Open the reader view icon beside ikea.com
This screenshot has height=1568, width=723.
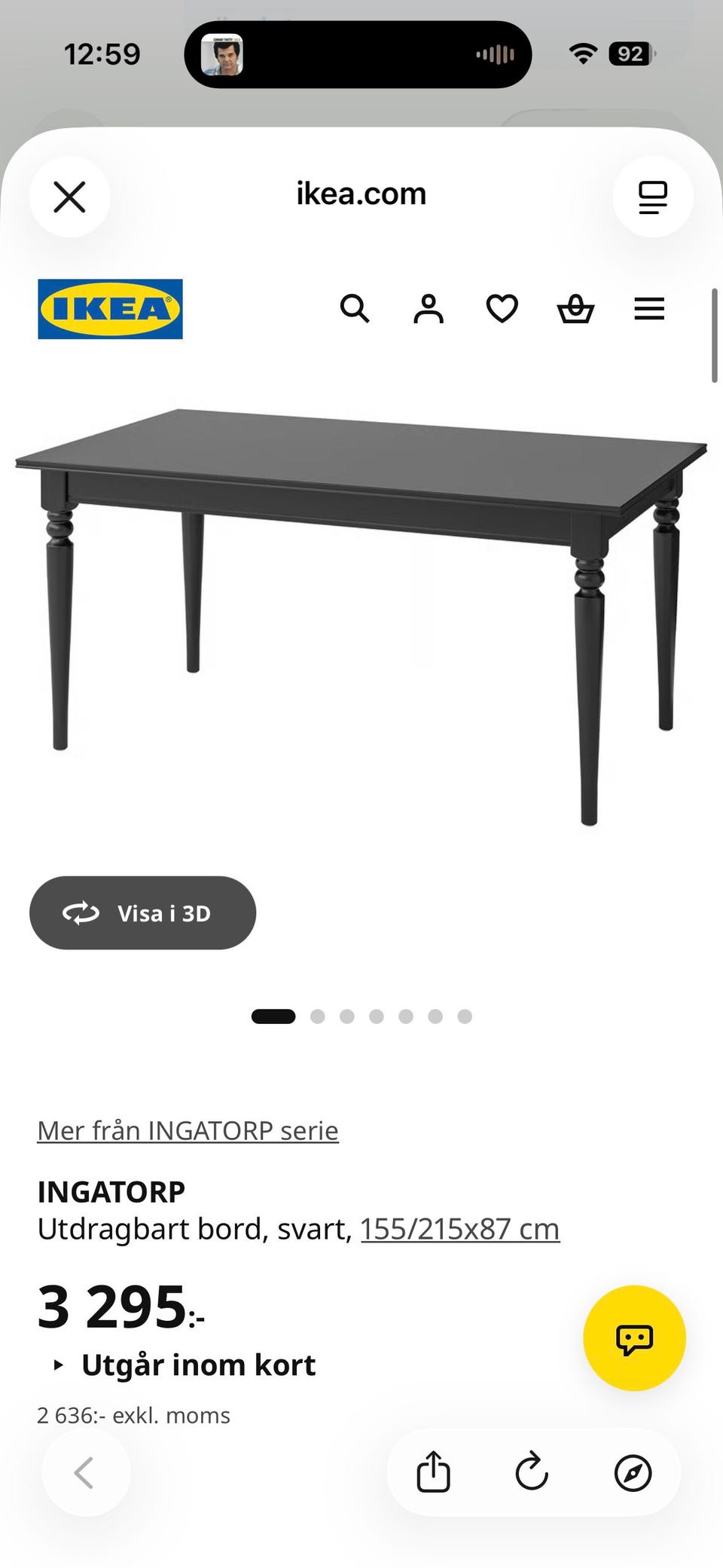point(653,197)
